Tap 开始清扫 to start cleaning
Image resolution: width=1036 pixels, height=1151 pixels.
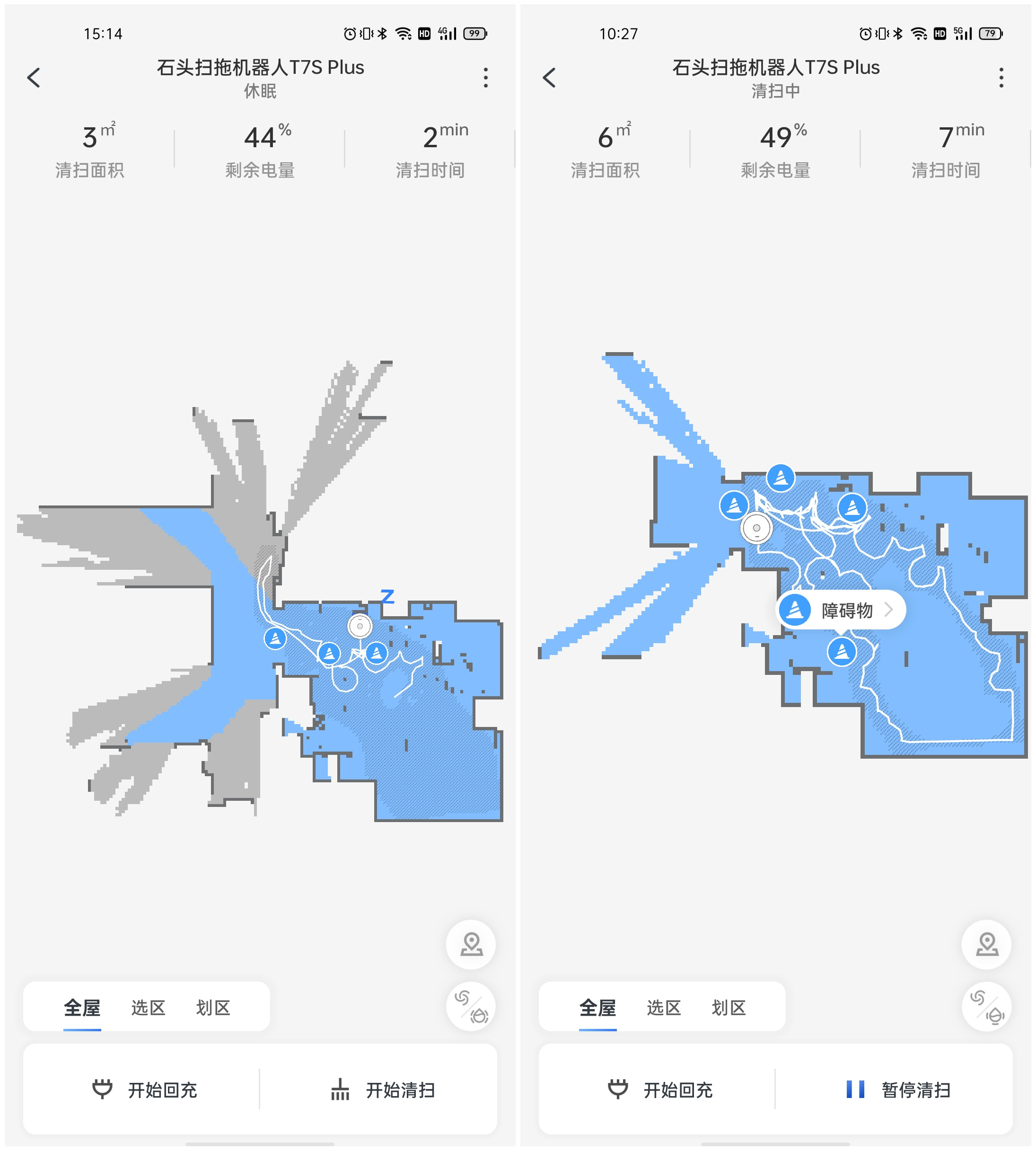tap(383, 1089)
